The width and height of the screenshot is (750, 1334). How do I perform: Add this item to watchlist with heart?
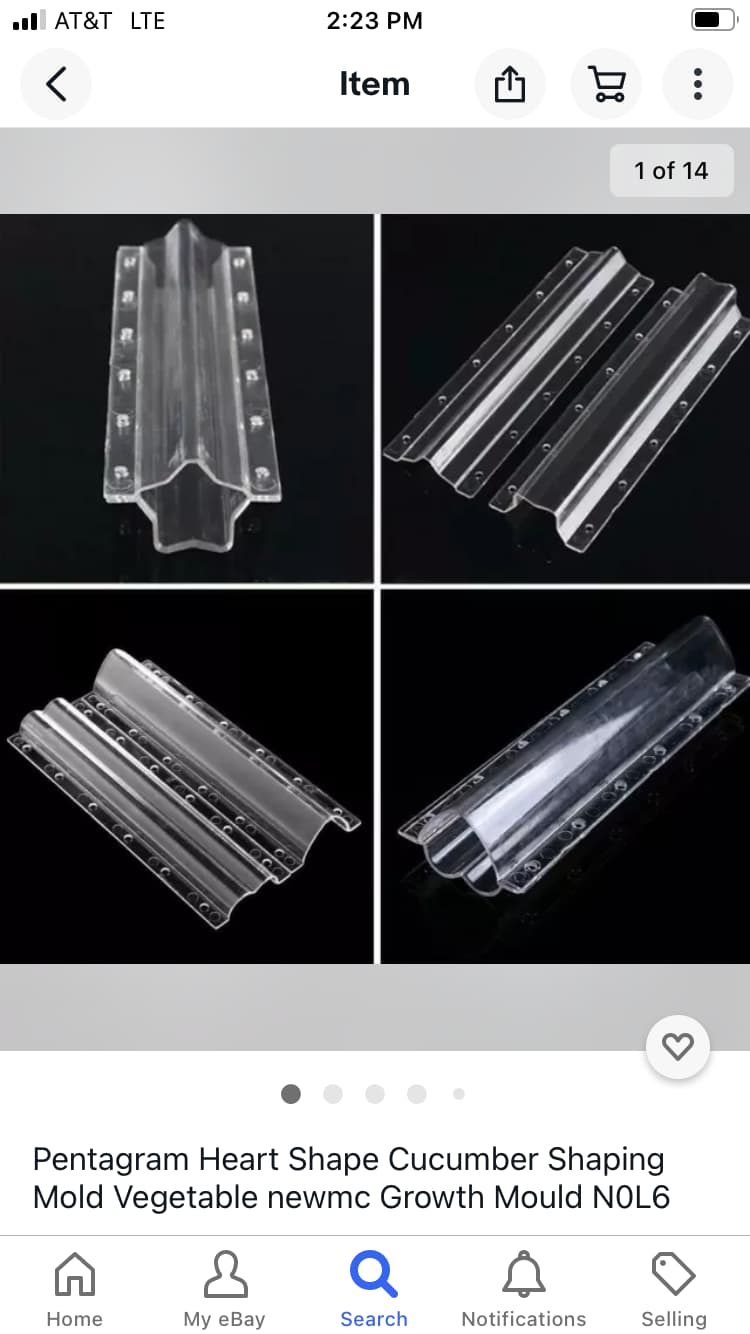point(678,1047)
